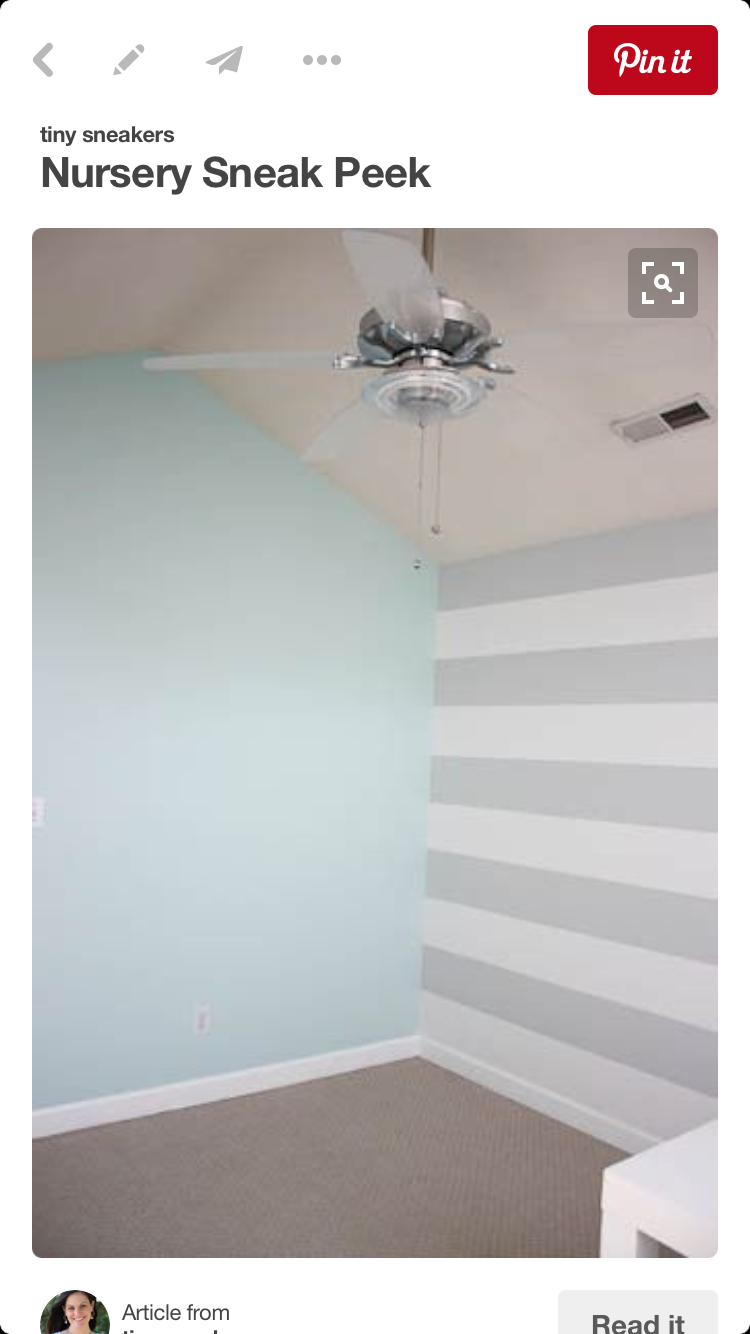This screenshot has width=750, height=1334.
Task: Go back with the left arrow
Action: tap(43, 60)
